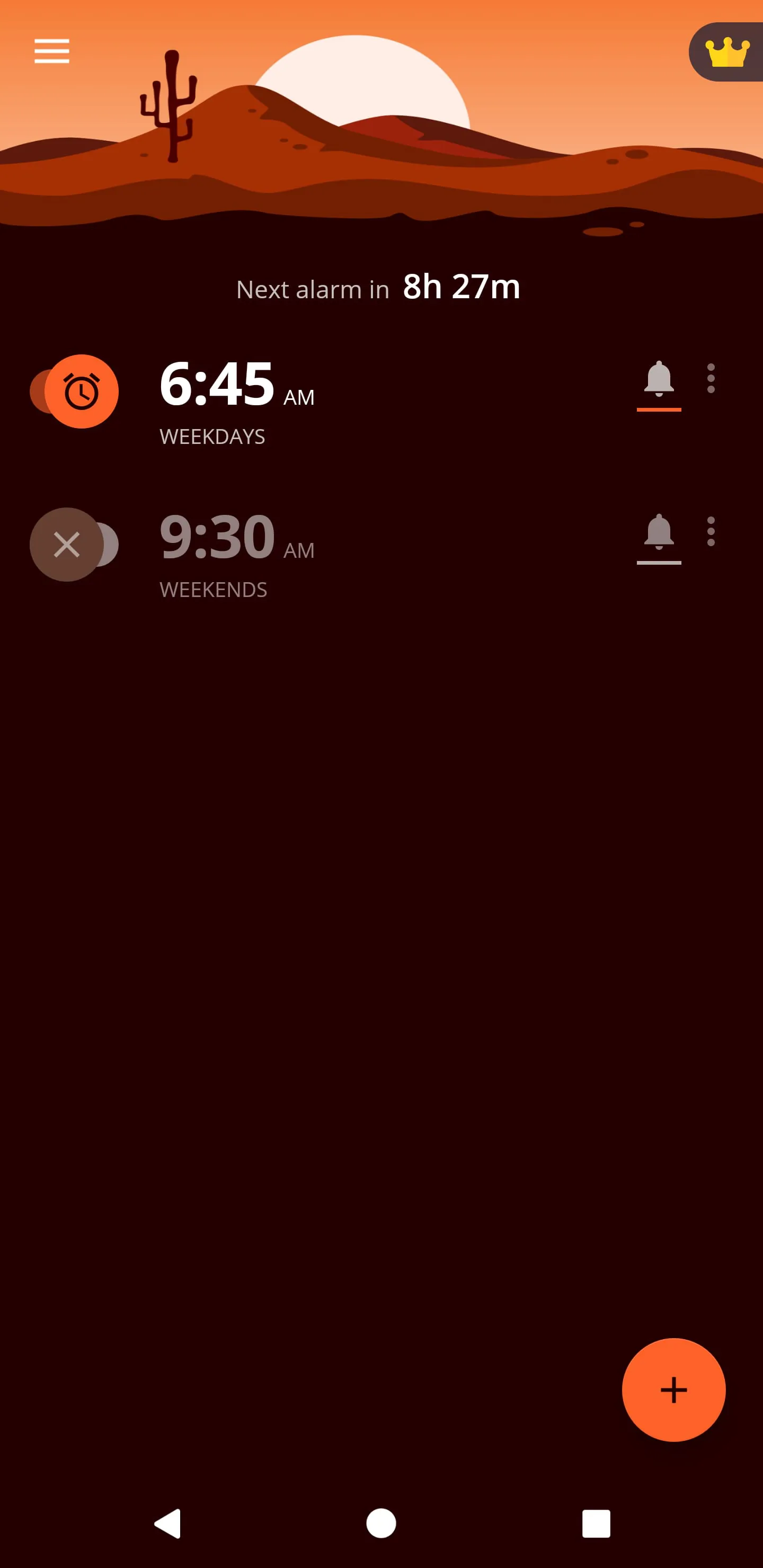Toggle the weekdays alarm switch off

tap(74, 391)
